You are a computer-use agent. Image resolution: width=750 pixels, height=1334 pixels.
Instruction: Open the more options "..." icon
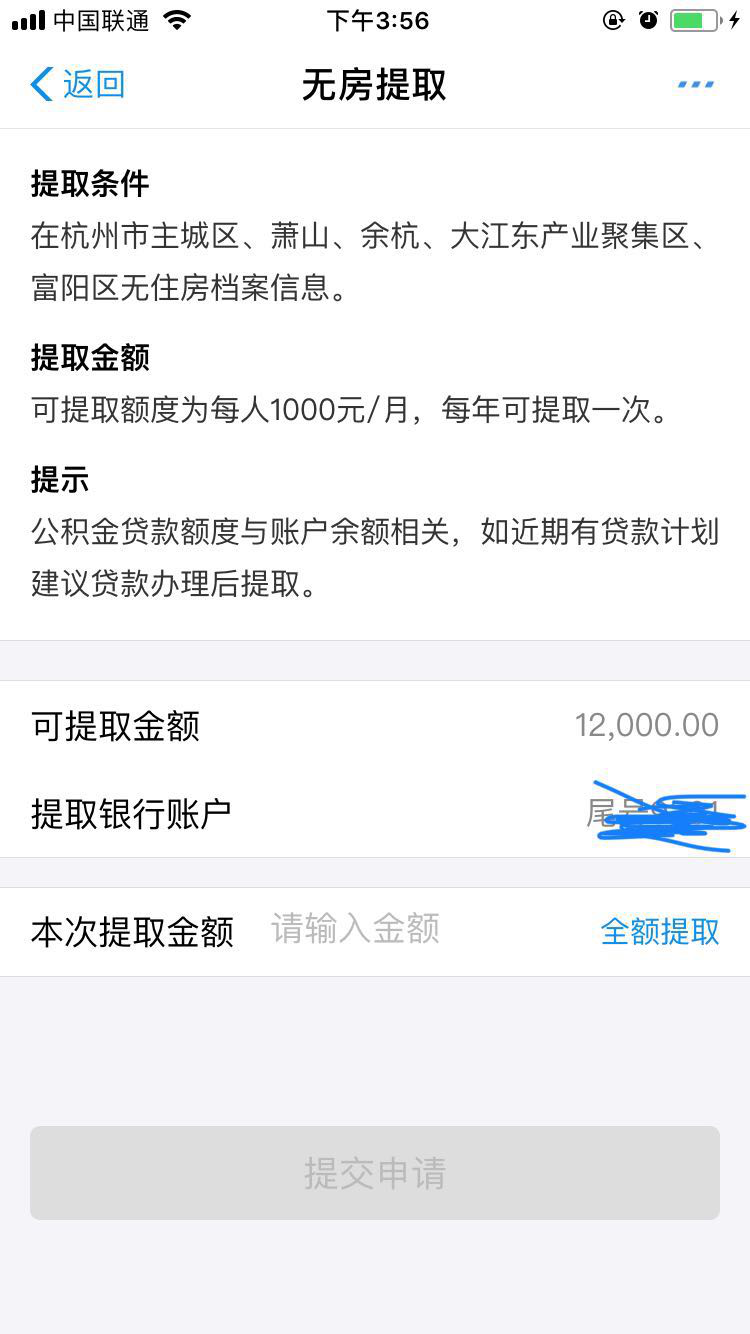coord(694,85)
